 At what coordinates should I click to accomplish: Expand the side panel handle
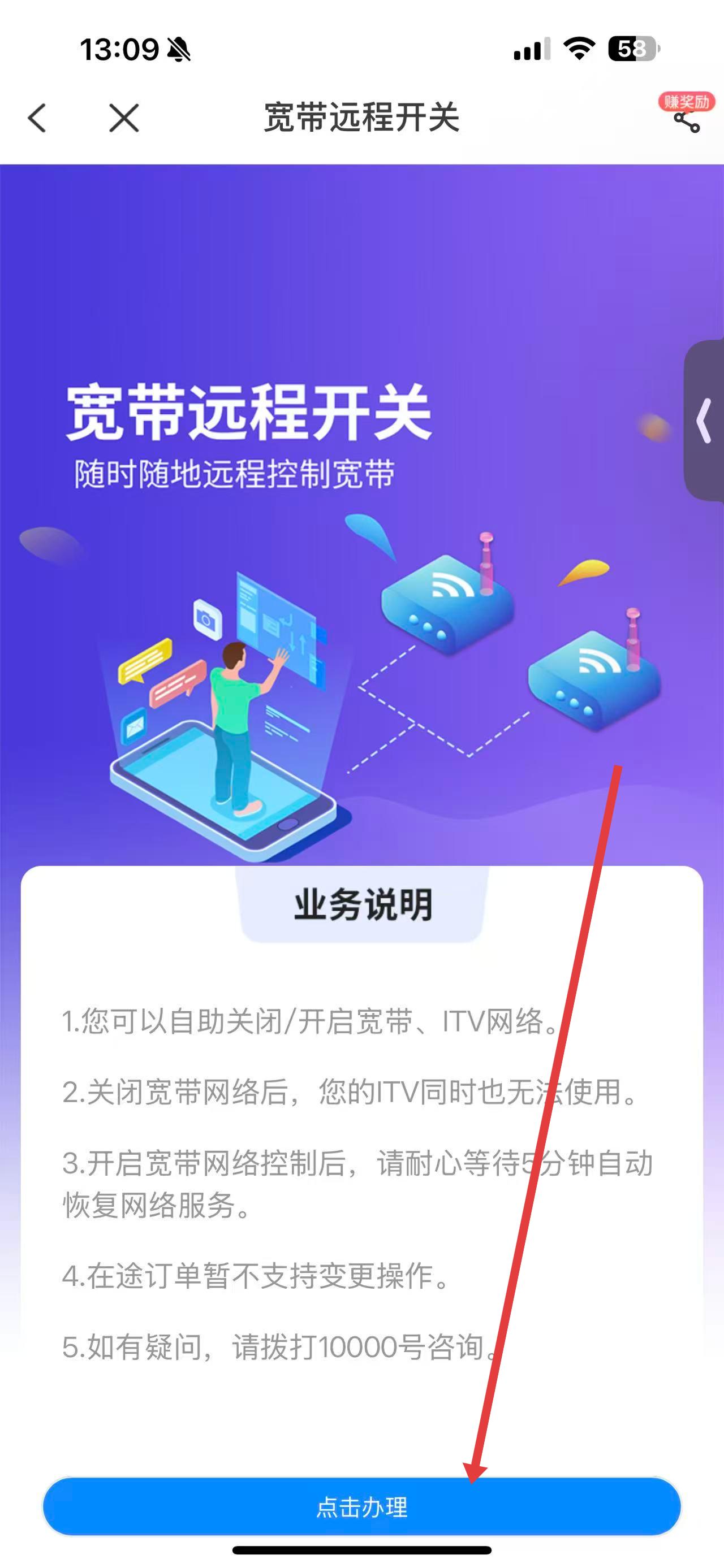[705, 421]
